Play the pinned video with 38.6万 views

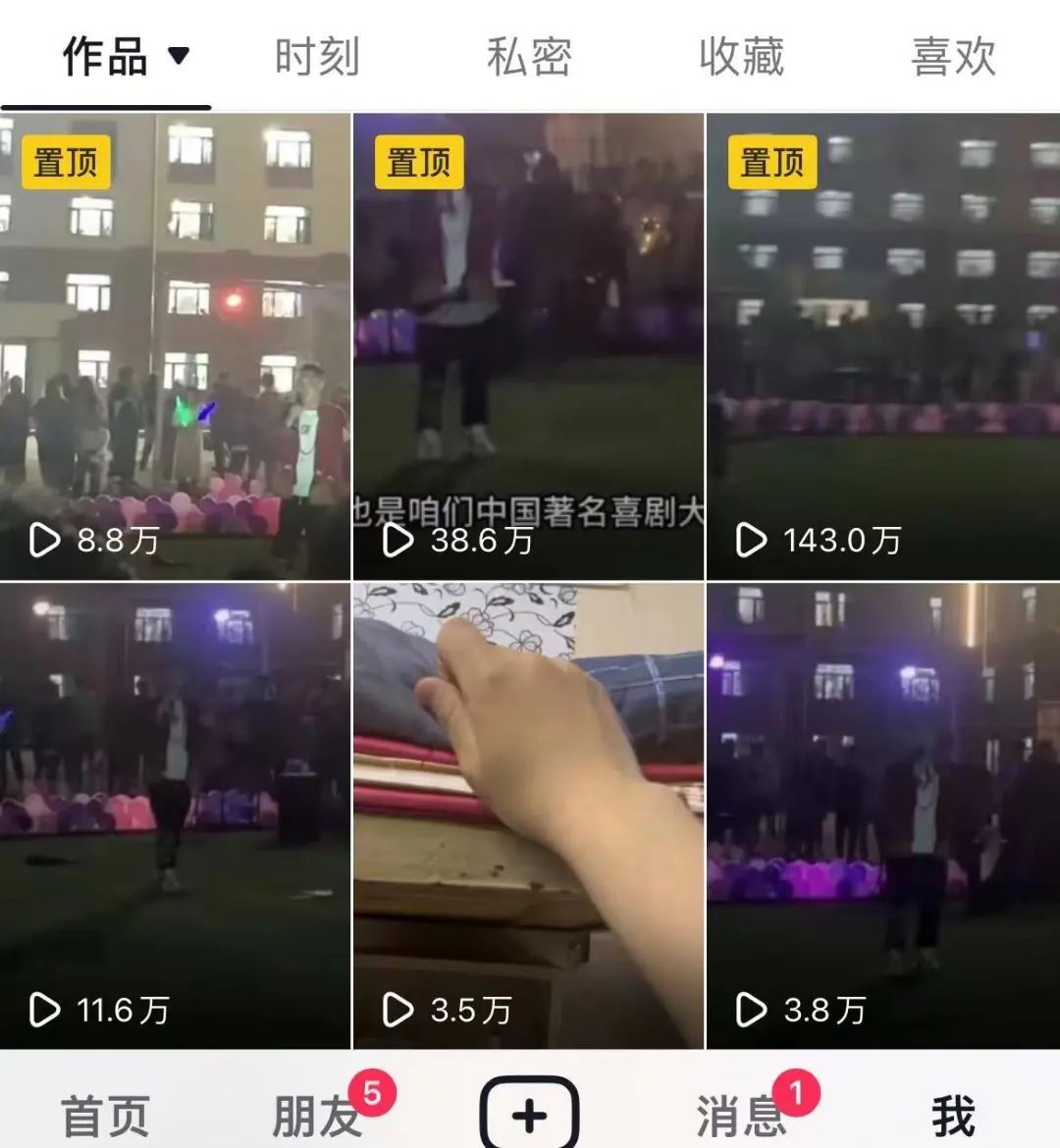[528, 346]
